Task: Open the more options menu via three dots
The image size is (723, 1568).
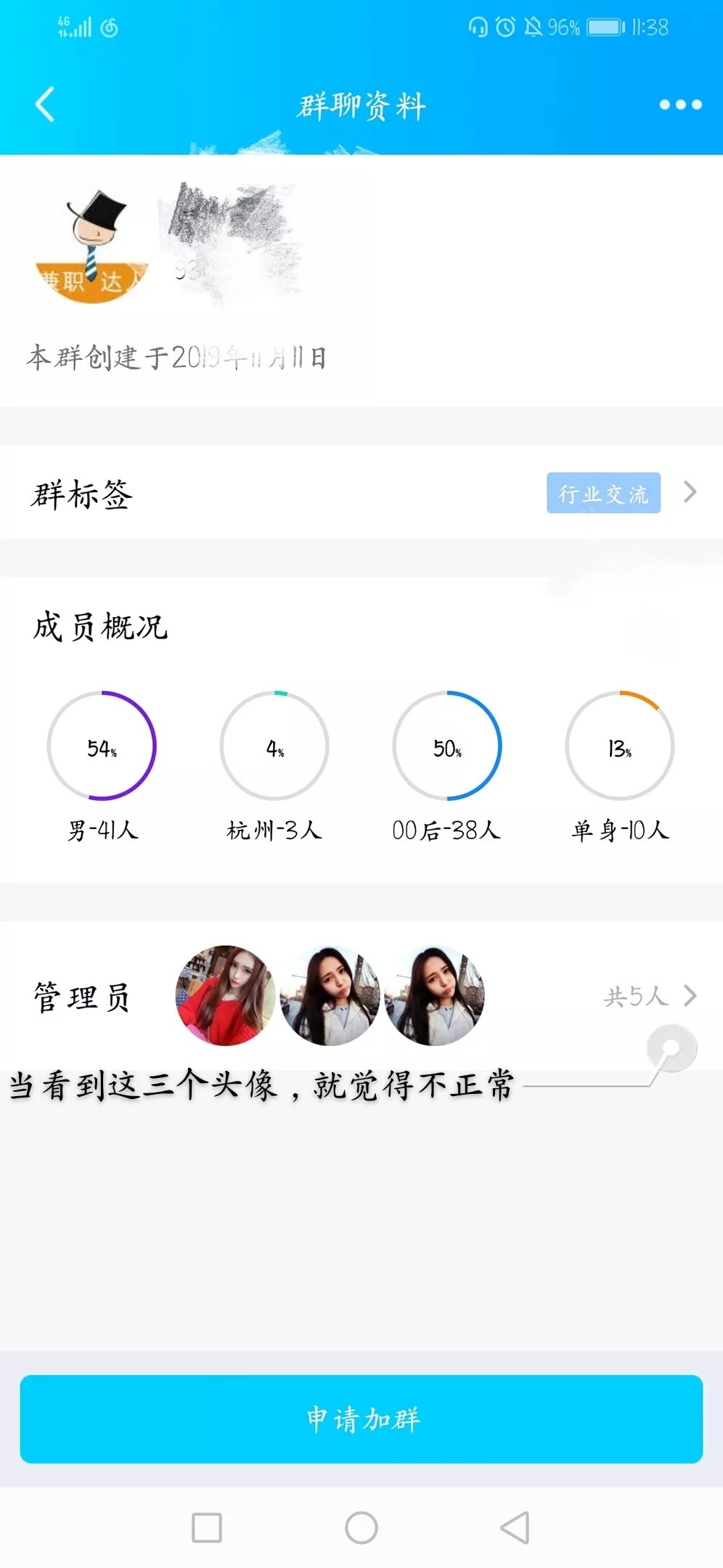Action: coord(676,104)
